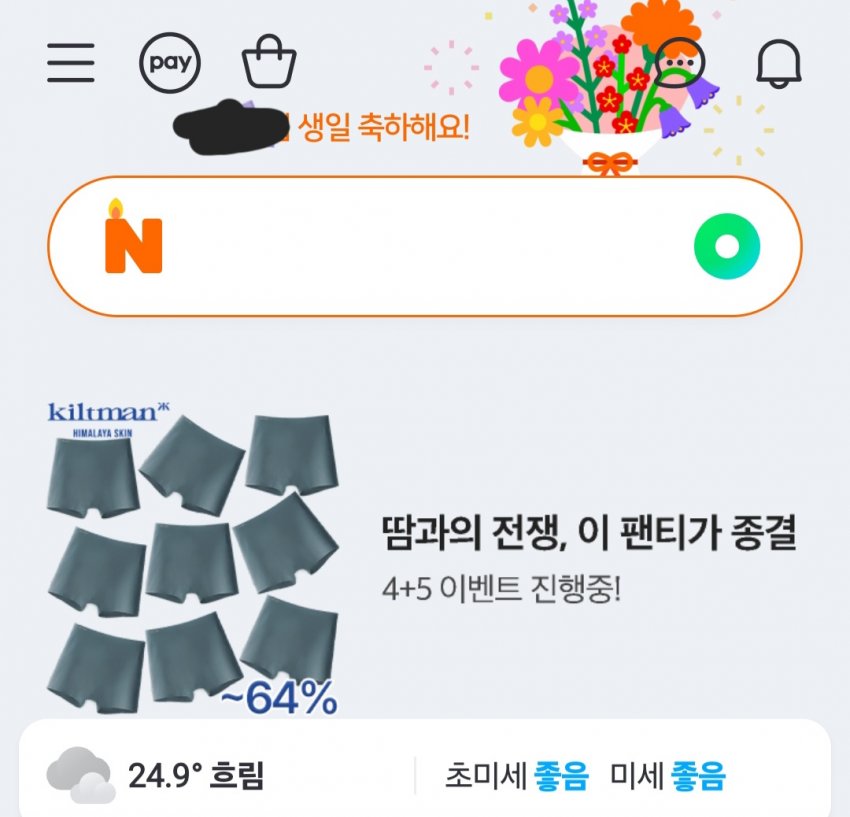Open the kiltman underwear ad banner
This screenshot has width=850, height=817.
click(425, 555)
